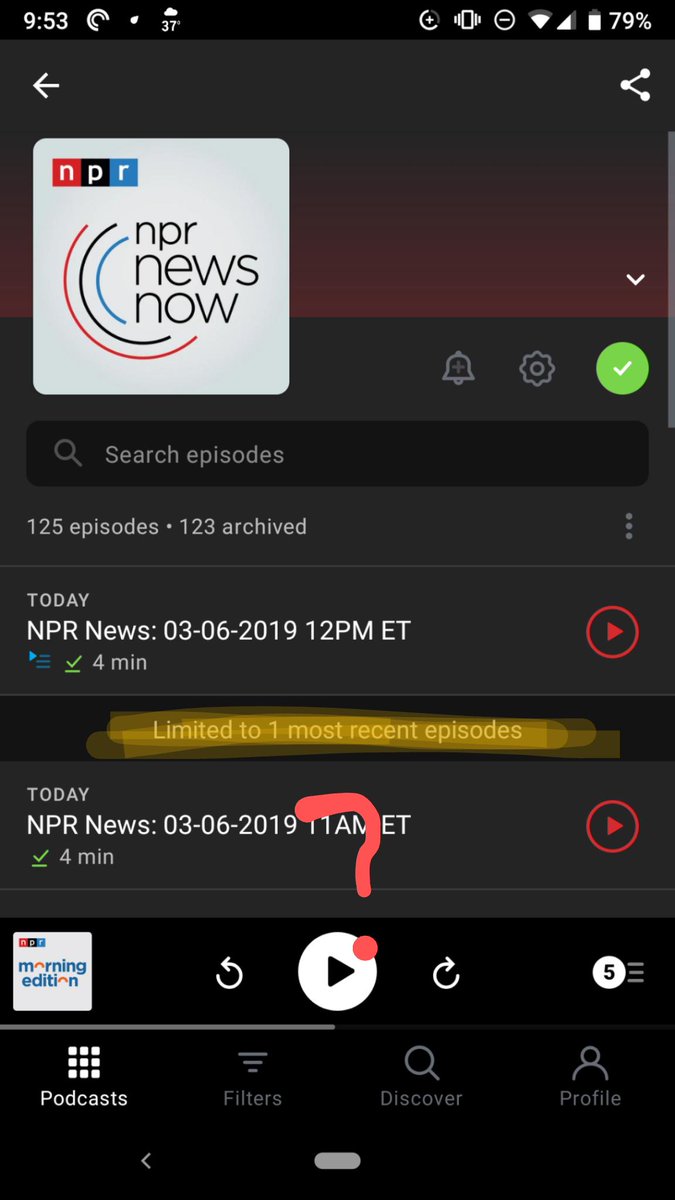675x1200 pixels.
Task: Open podcast settings gear
Action: [x=537, y=368]
